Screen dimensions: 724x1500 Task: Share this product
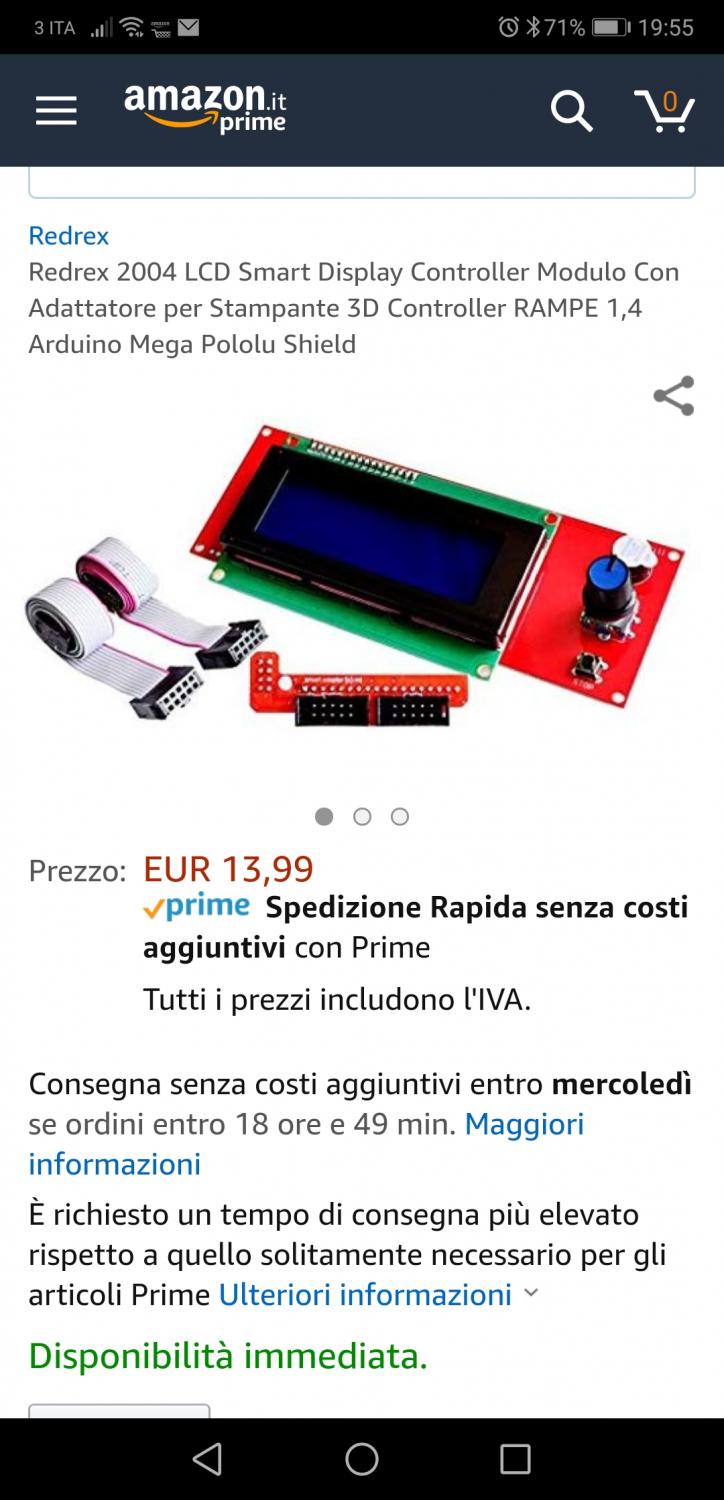[674, 396]
